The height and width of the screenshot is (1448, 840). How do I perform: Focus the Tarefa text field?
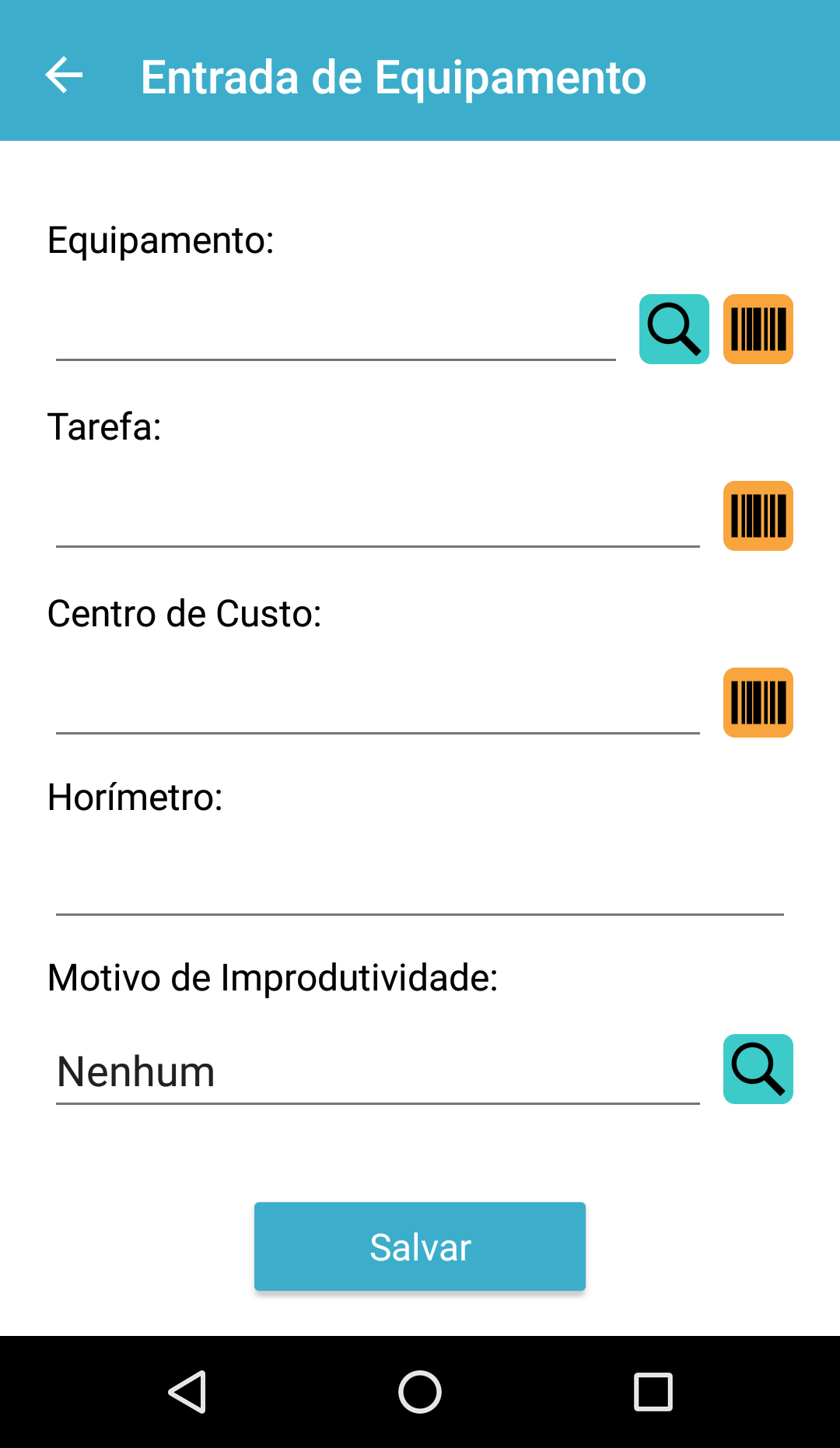[377, 520]
